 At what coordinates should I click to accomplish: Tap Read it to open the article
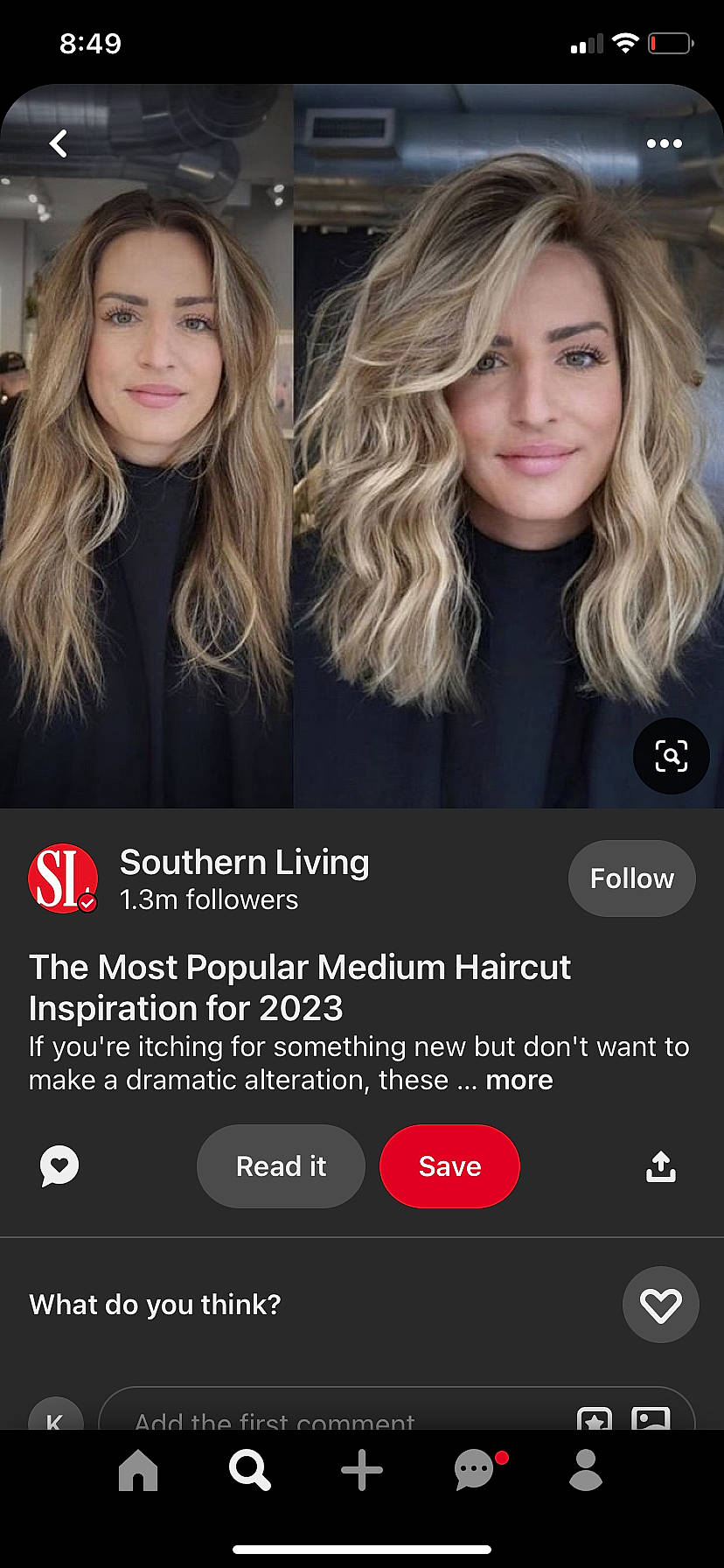click(x=280, y=1165)
